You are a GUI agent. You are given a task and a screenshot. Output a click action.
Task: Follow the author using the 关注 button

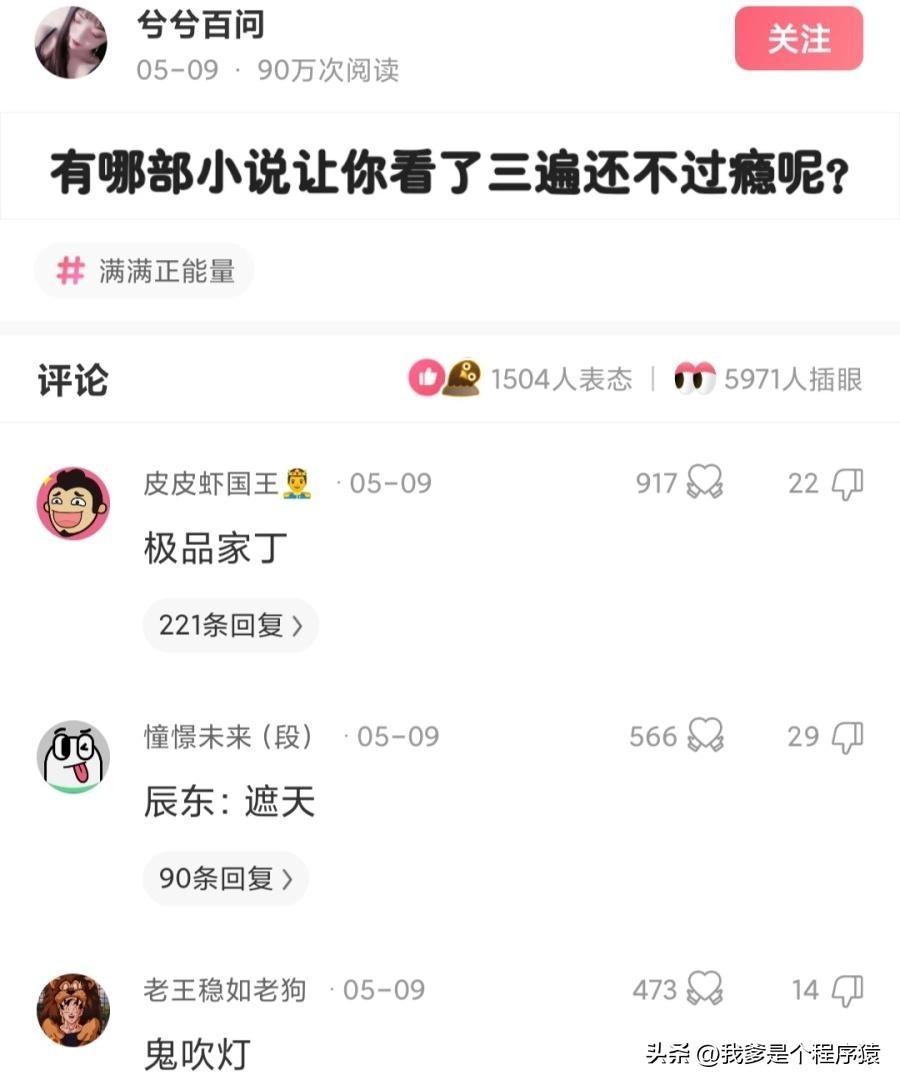(x=798, y=40)
